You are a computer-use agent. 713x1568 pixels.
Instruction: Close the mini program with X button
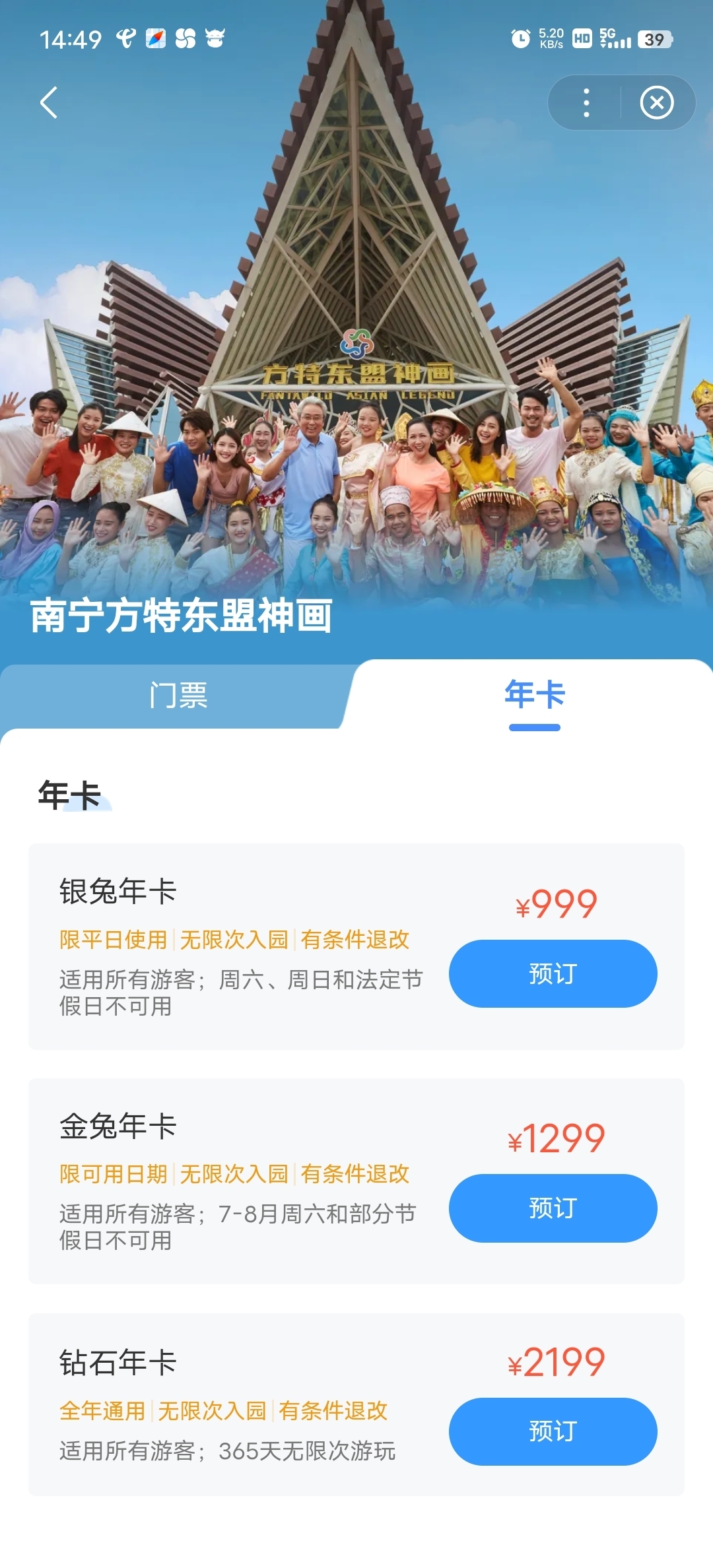(x=657, y=103)
